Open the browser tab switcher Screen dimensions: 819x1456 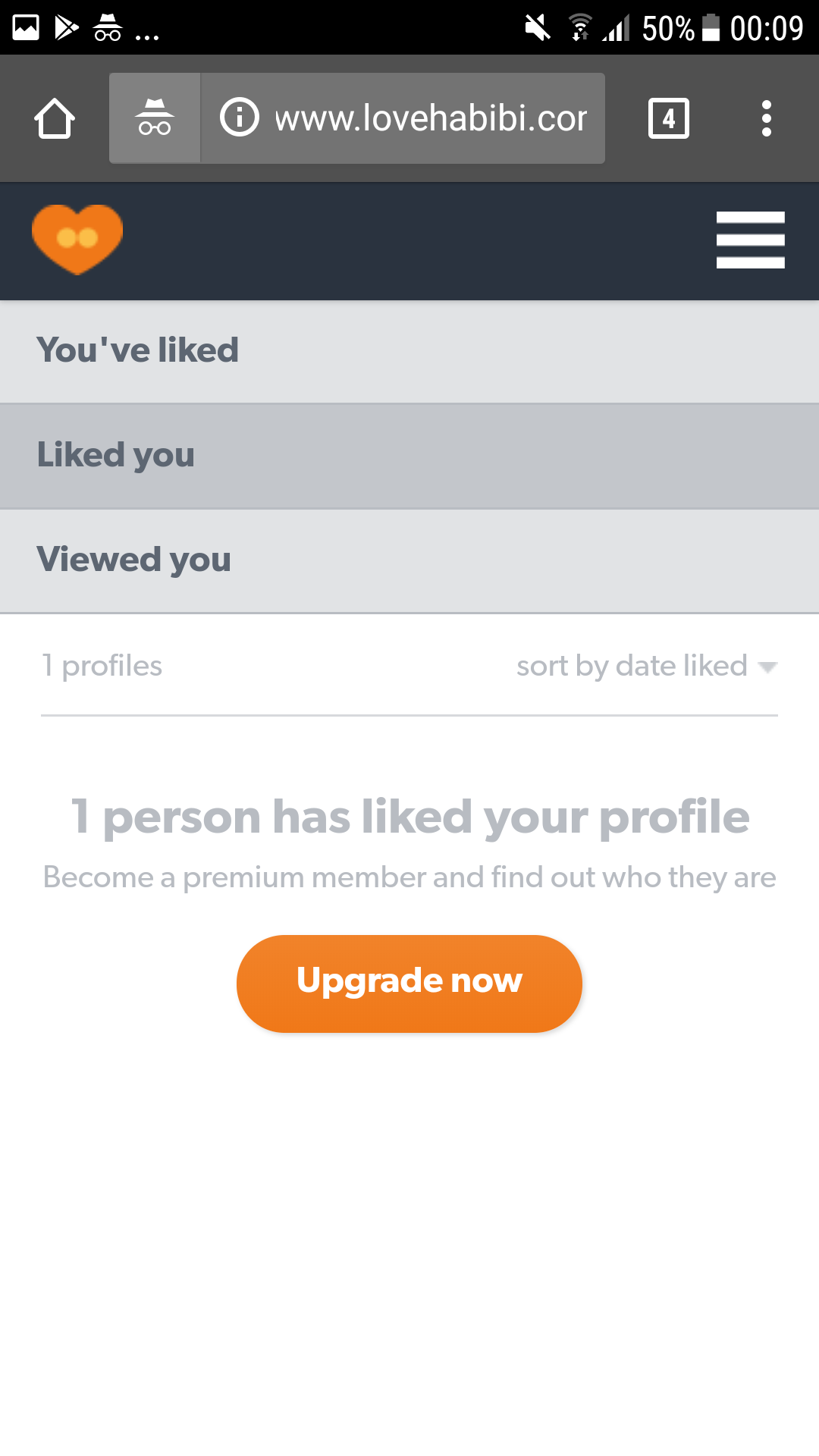point(669,118)
